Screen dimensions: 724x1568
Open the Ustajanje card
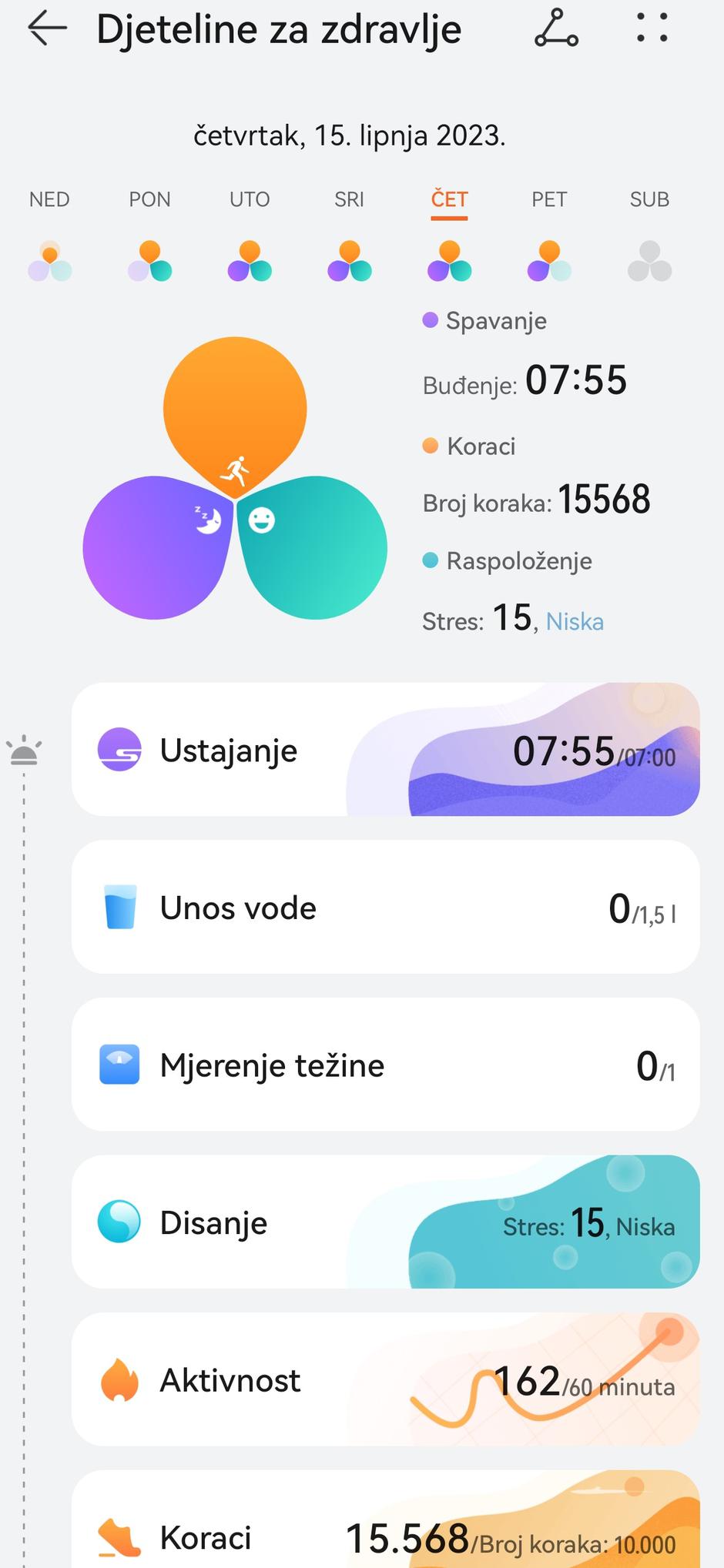tap(385, 750)
